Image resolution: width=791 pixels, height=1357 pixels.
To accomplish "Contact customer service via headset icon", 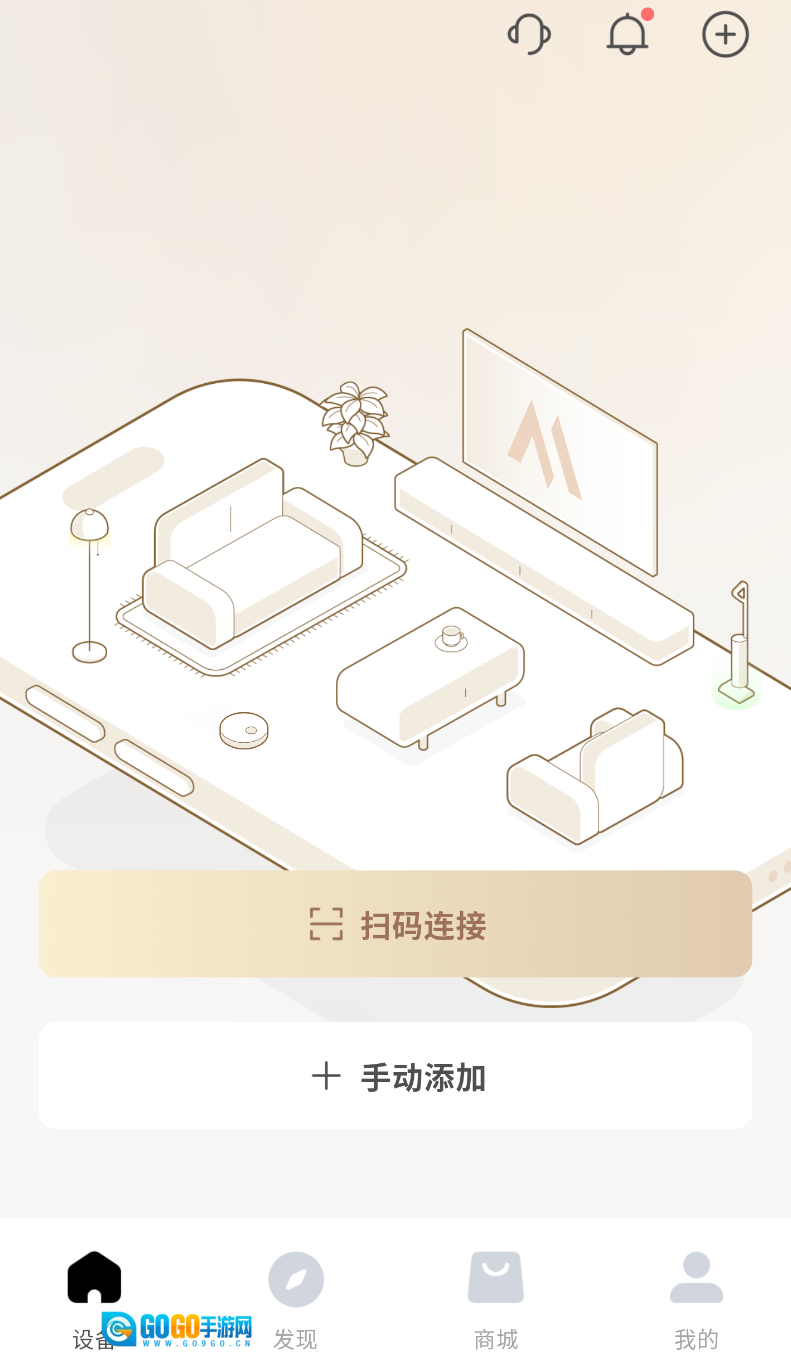I will click(x=529, y=35).
